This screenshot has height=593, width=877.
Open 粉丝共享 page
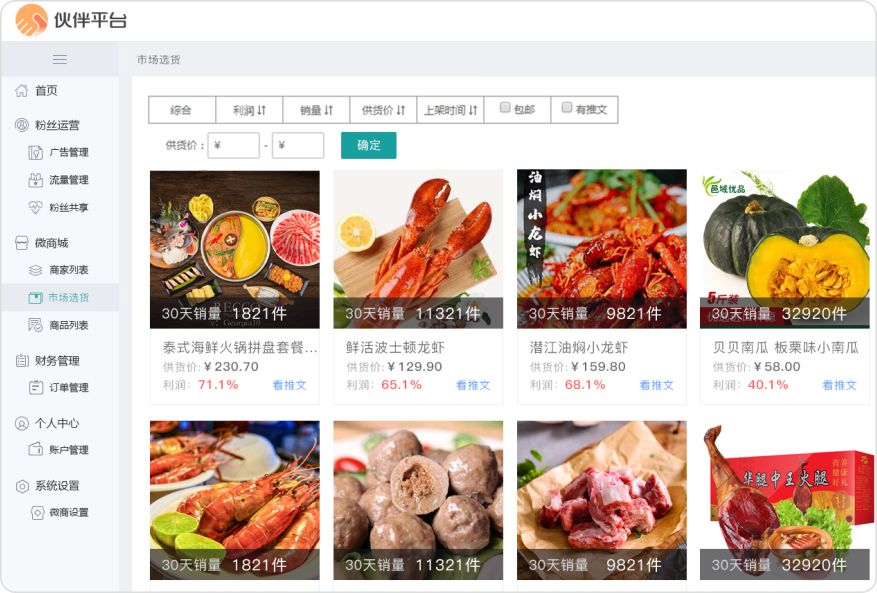pyautogui.click(x=68, y=208)
